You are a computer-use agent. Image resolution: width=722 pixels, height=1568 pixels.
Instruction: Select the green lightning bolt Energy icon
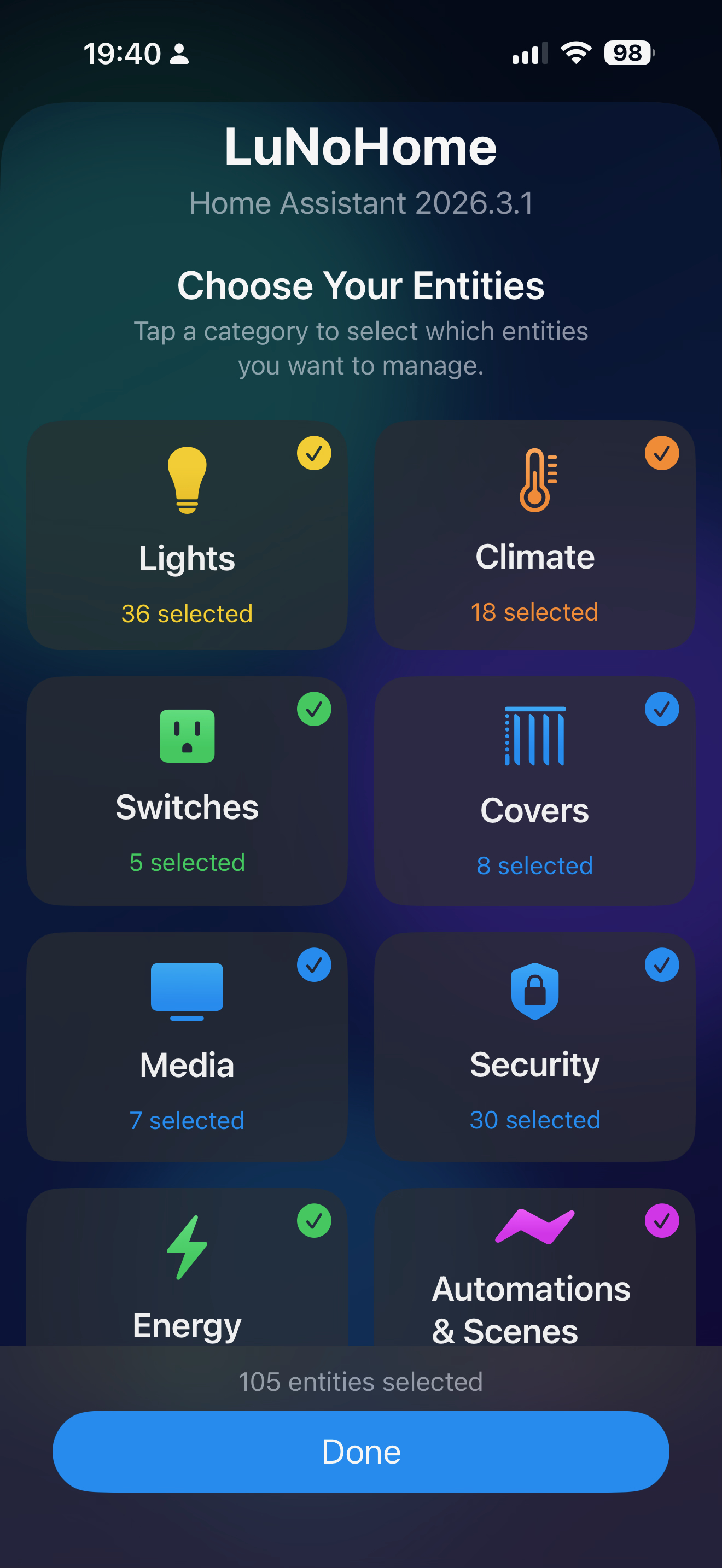click(187, 1248)
